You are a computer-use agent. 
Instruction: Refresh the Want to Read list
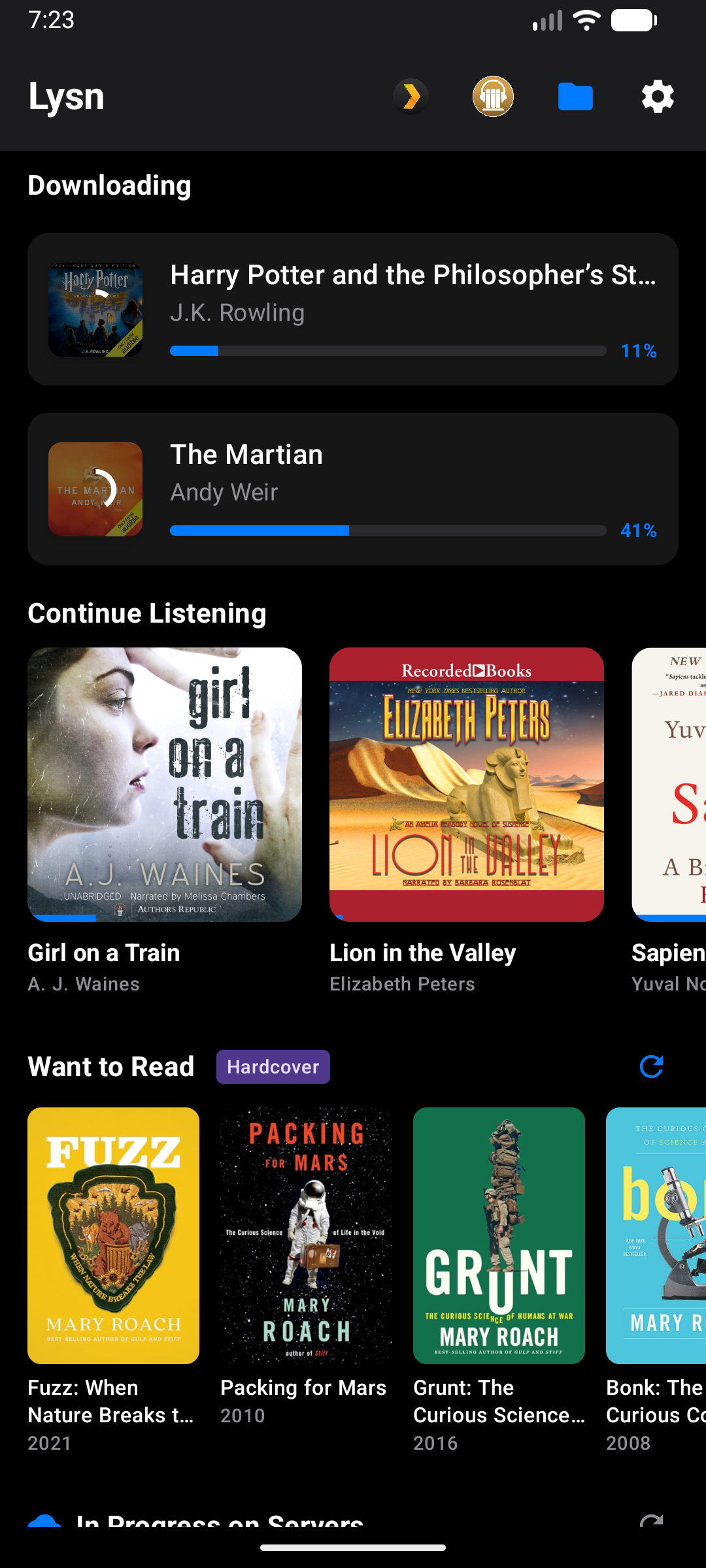pyautogui.click(x=651, y=1067)
